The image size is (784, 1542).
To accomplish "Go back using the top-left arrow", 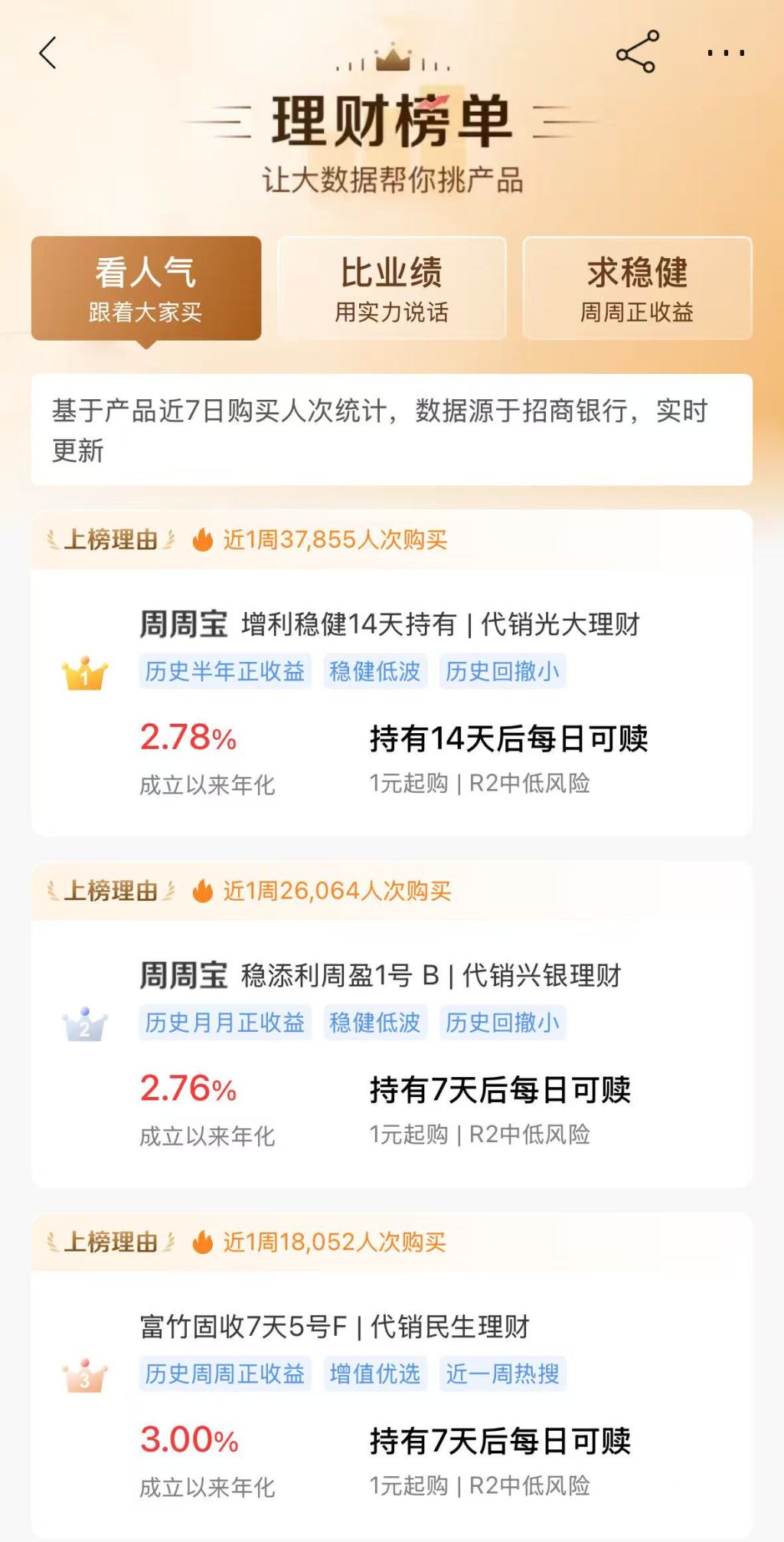I will click(x=48, y=53).
